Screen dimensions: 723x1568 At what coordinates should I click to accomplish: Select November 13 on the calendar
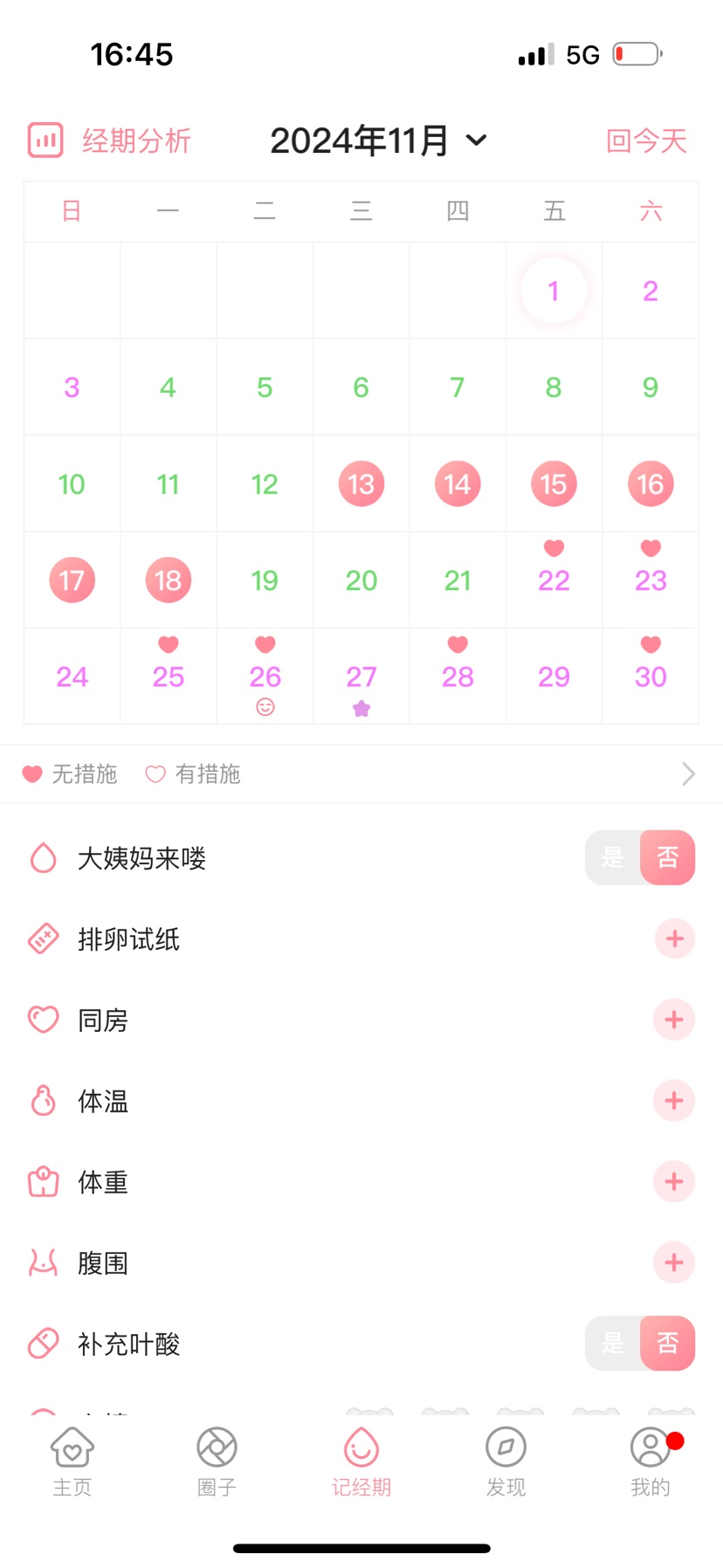pos(361,484)
